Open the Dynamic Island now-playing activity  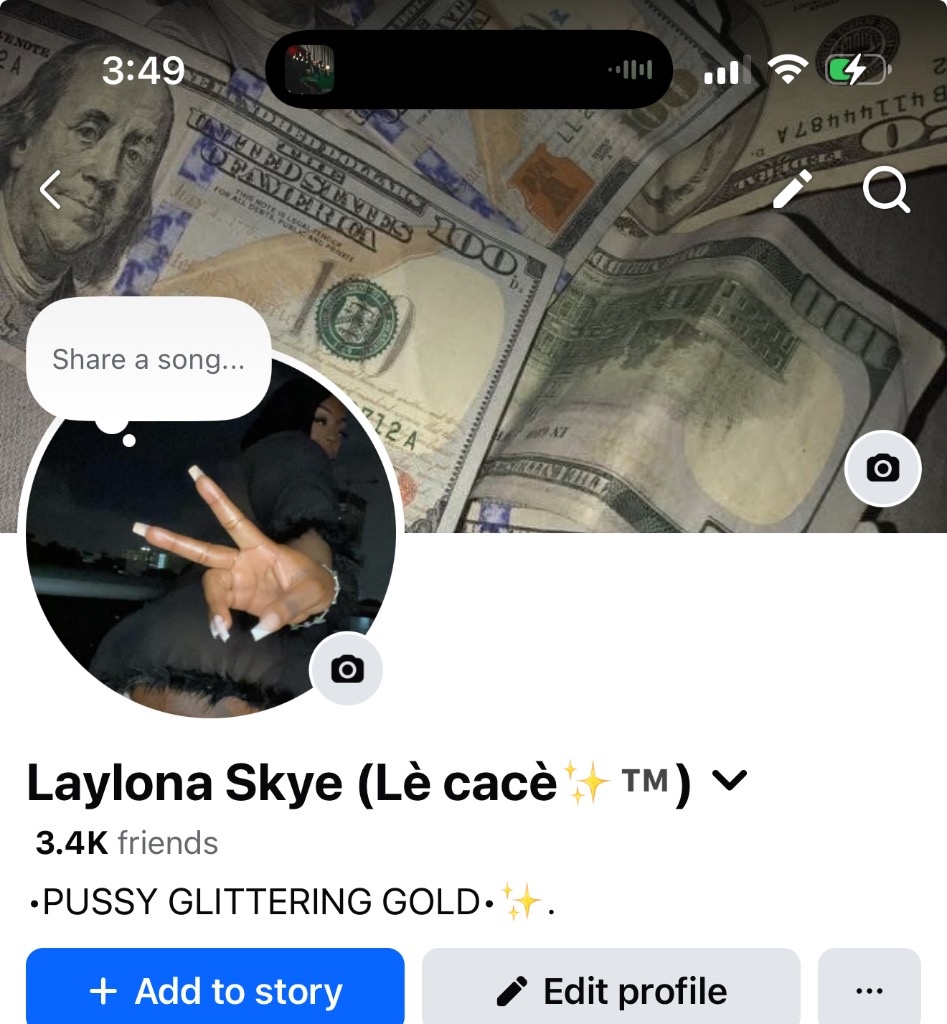[x=469, y=70]
